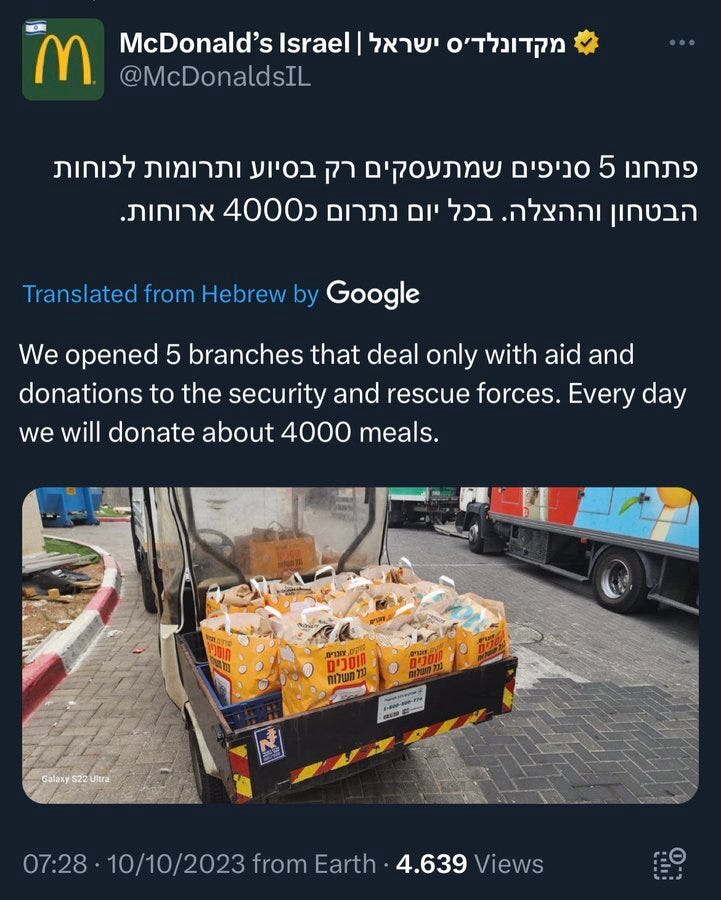Screen dimensions: 721x900
Task: Open the photo of the delivery bags
Action: pos(360,645)
